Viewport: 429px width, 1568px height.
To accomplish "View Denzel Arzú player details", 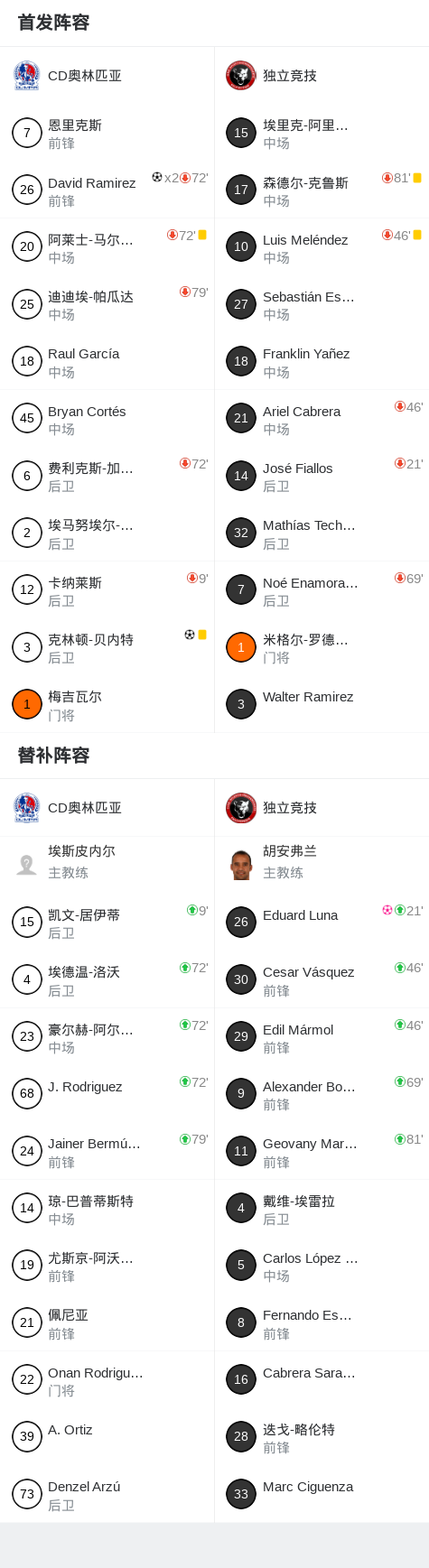I will tap(107, 1495).
